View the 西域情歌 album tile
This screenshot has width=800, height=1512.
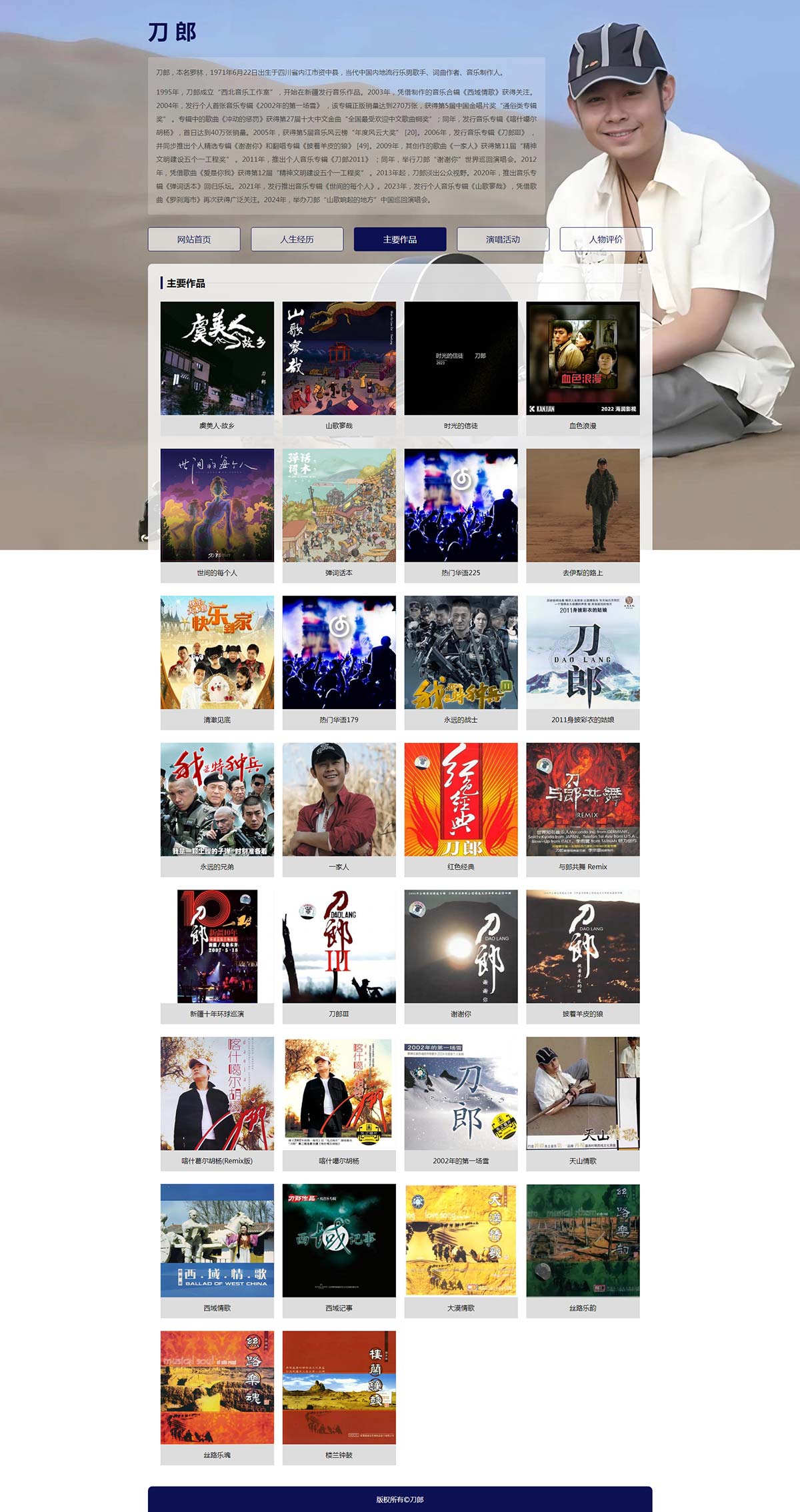click(x=217, y=1251)
